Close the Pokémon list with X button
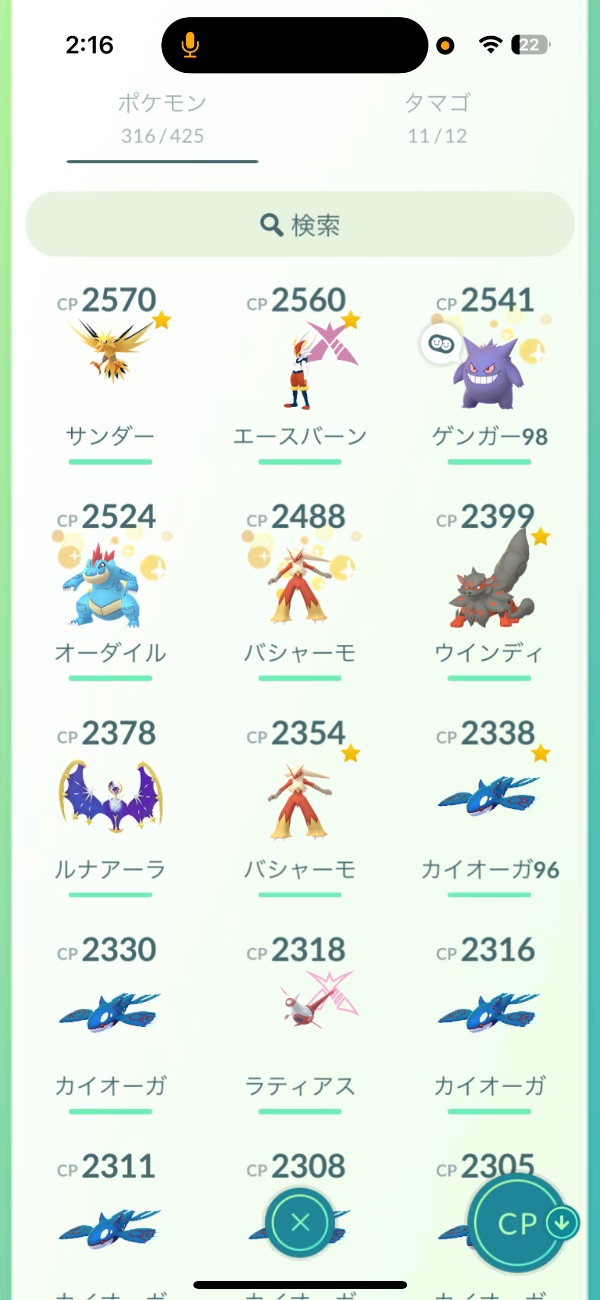 point(300,1222)
